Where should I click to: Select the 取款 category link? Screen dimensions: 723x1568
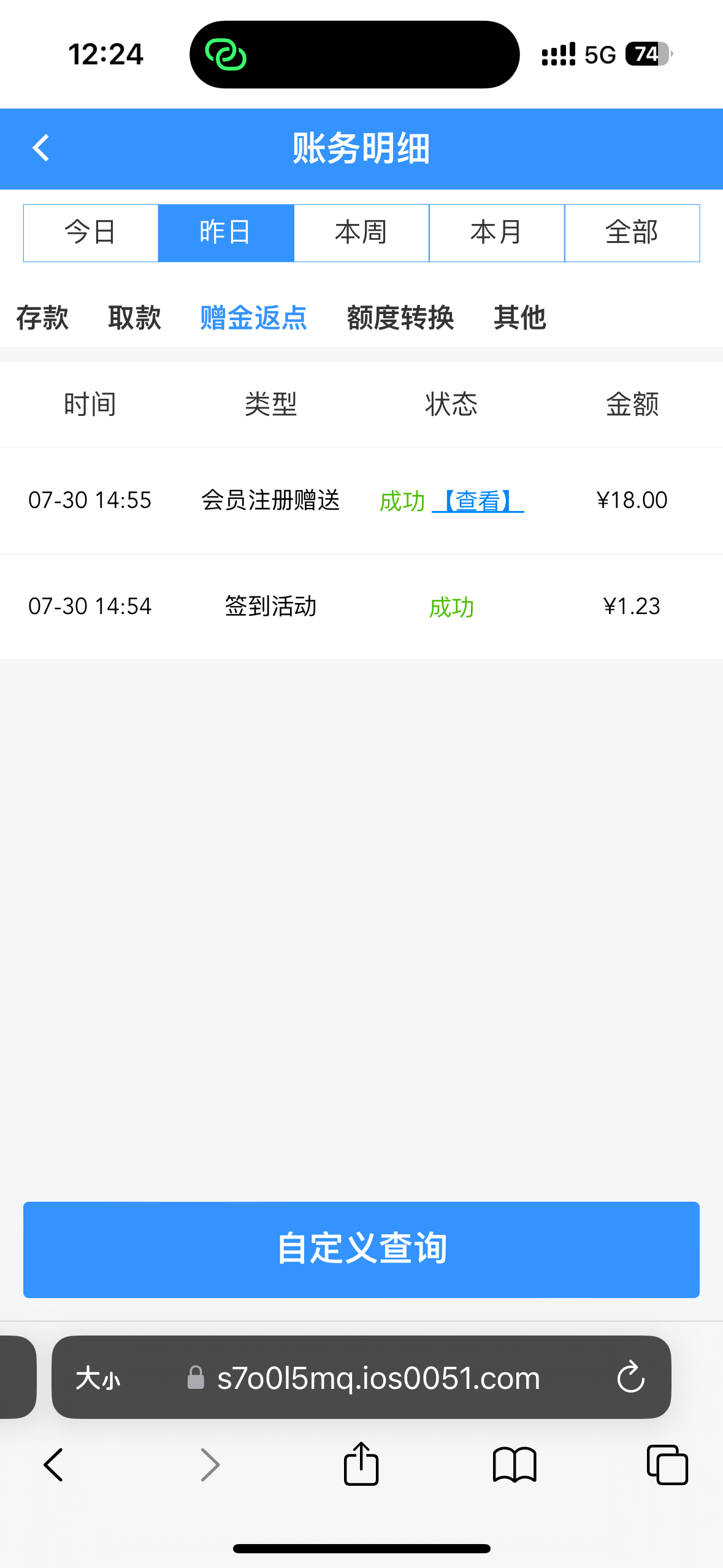(134, 318)
